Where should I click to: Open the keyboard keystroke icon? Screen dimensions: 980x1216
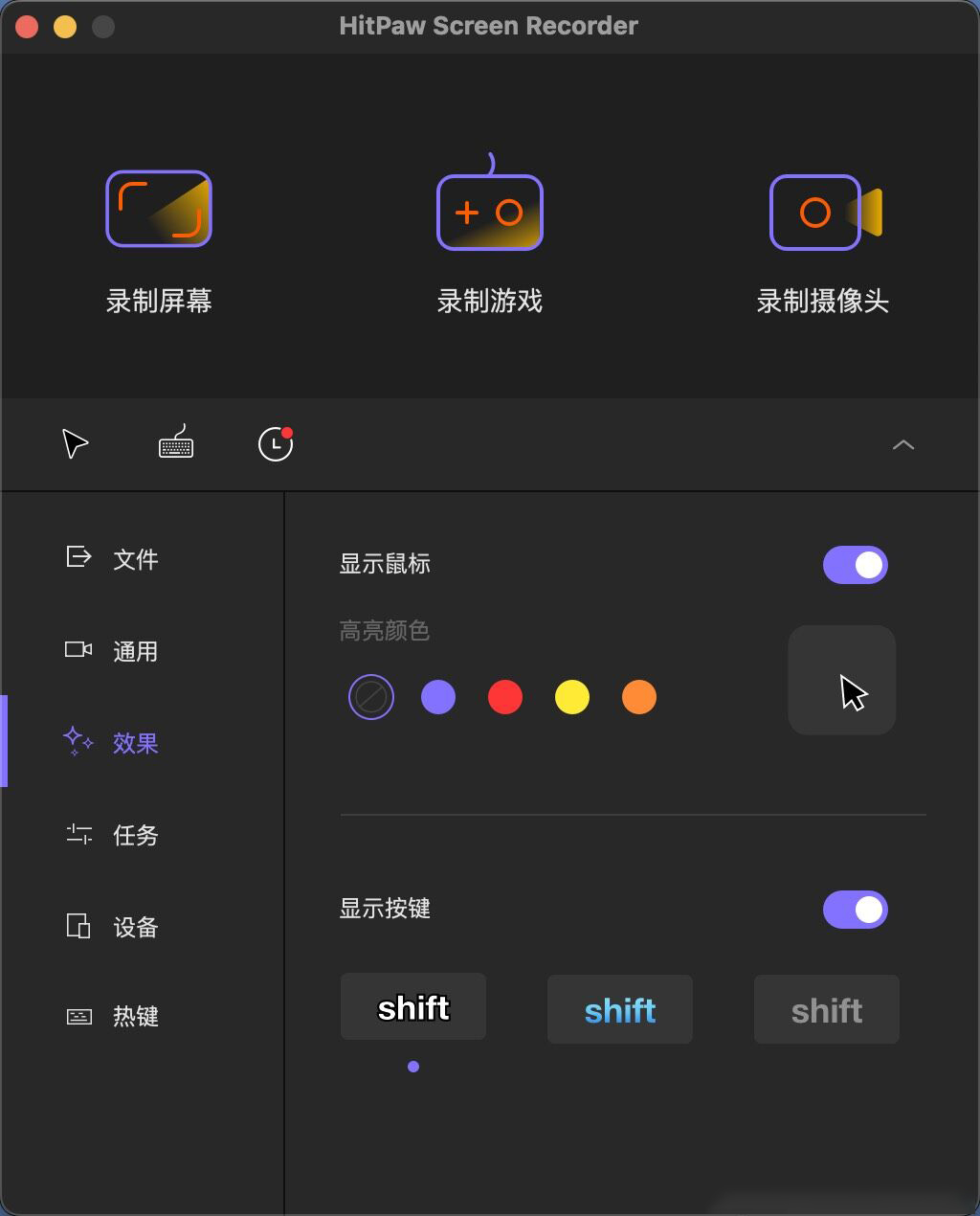point(176,444)
